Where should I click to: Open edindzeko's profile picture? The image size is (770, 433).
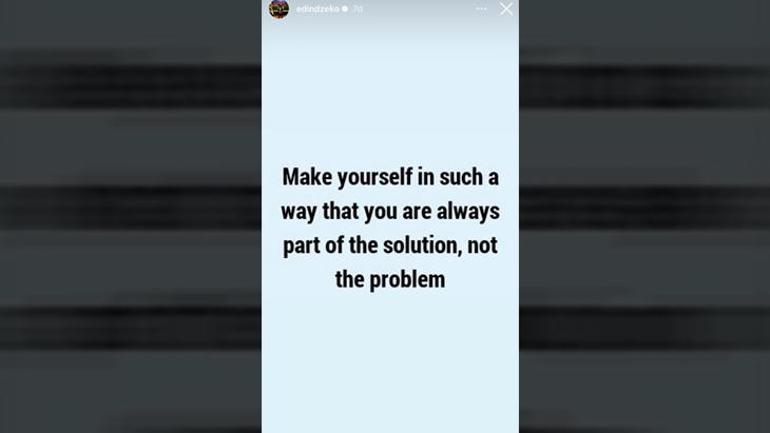click(x=279, y=9)
